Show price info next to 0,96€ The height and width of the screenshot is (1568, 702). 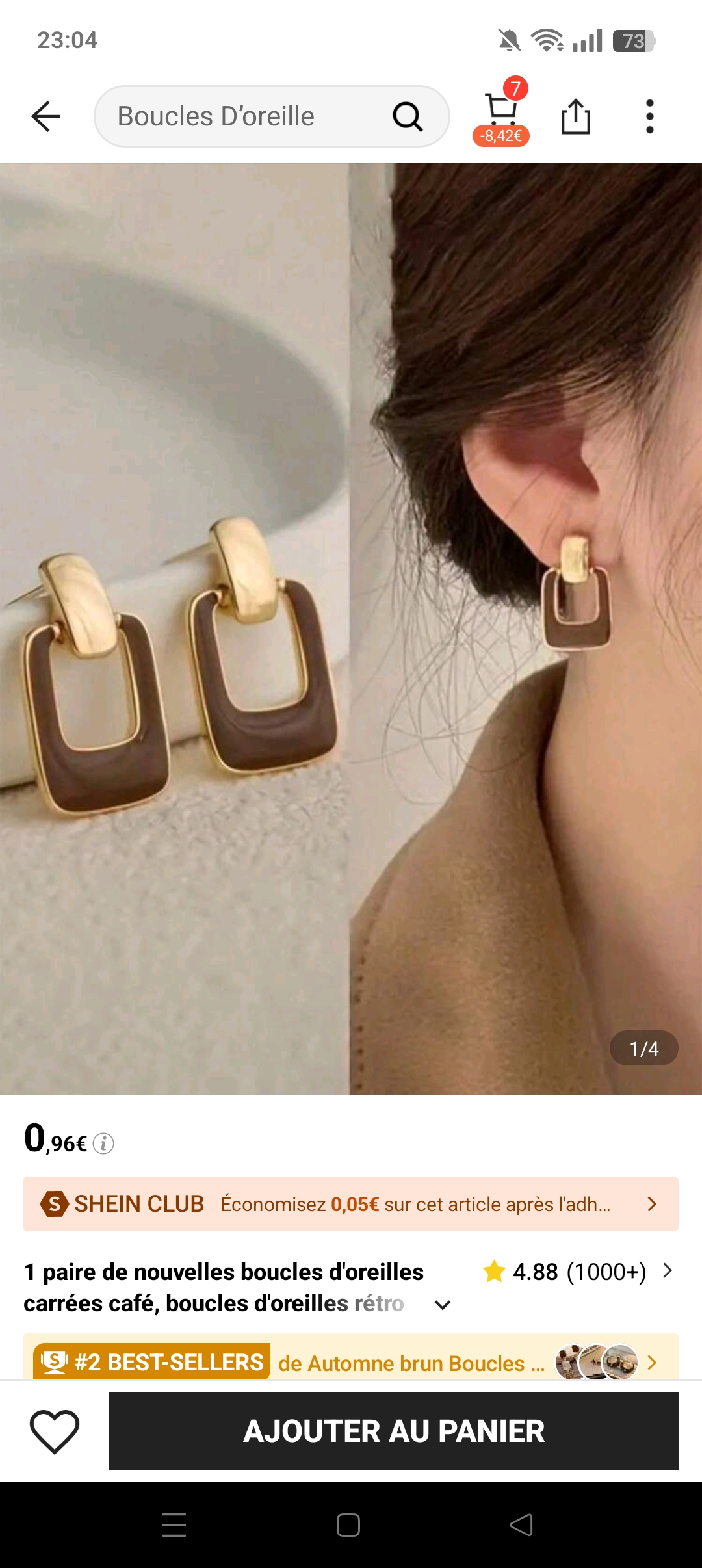click(x=103, y=1143)
